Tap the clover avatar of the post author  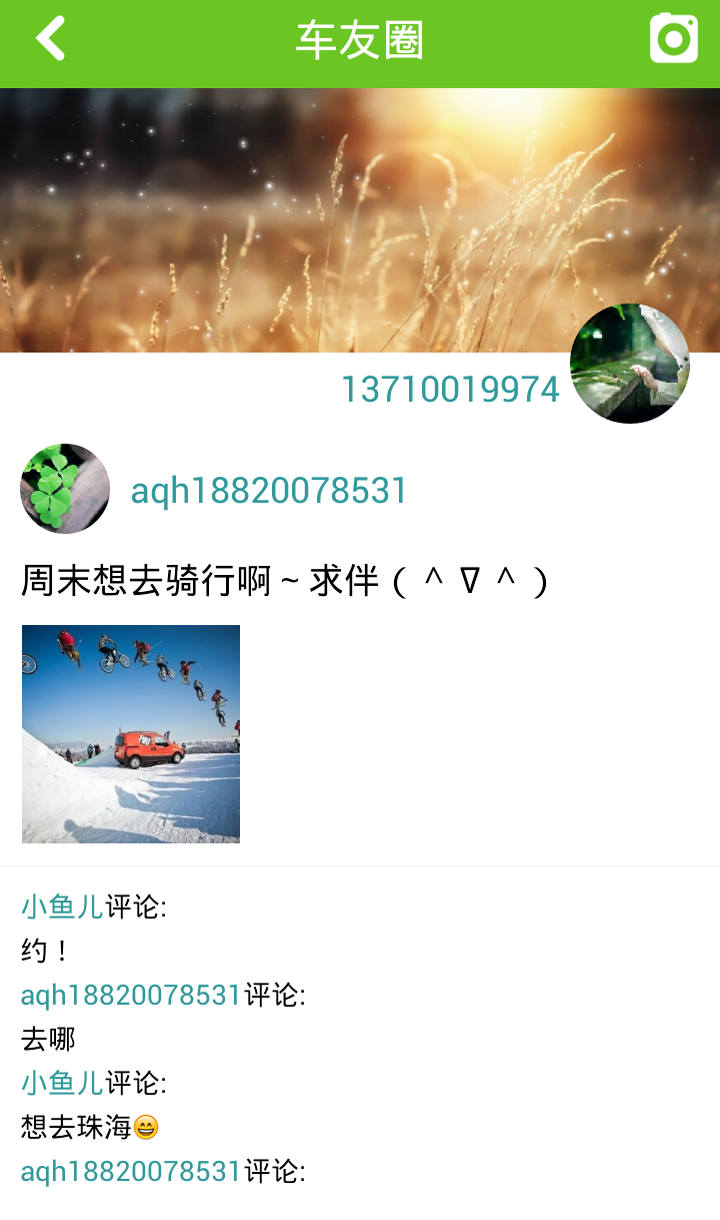tap(65, 489)
